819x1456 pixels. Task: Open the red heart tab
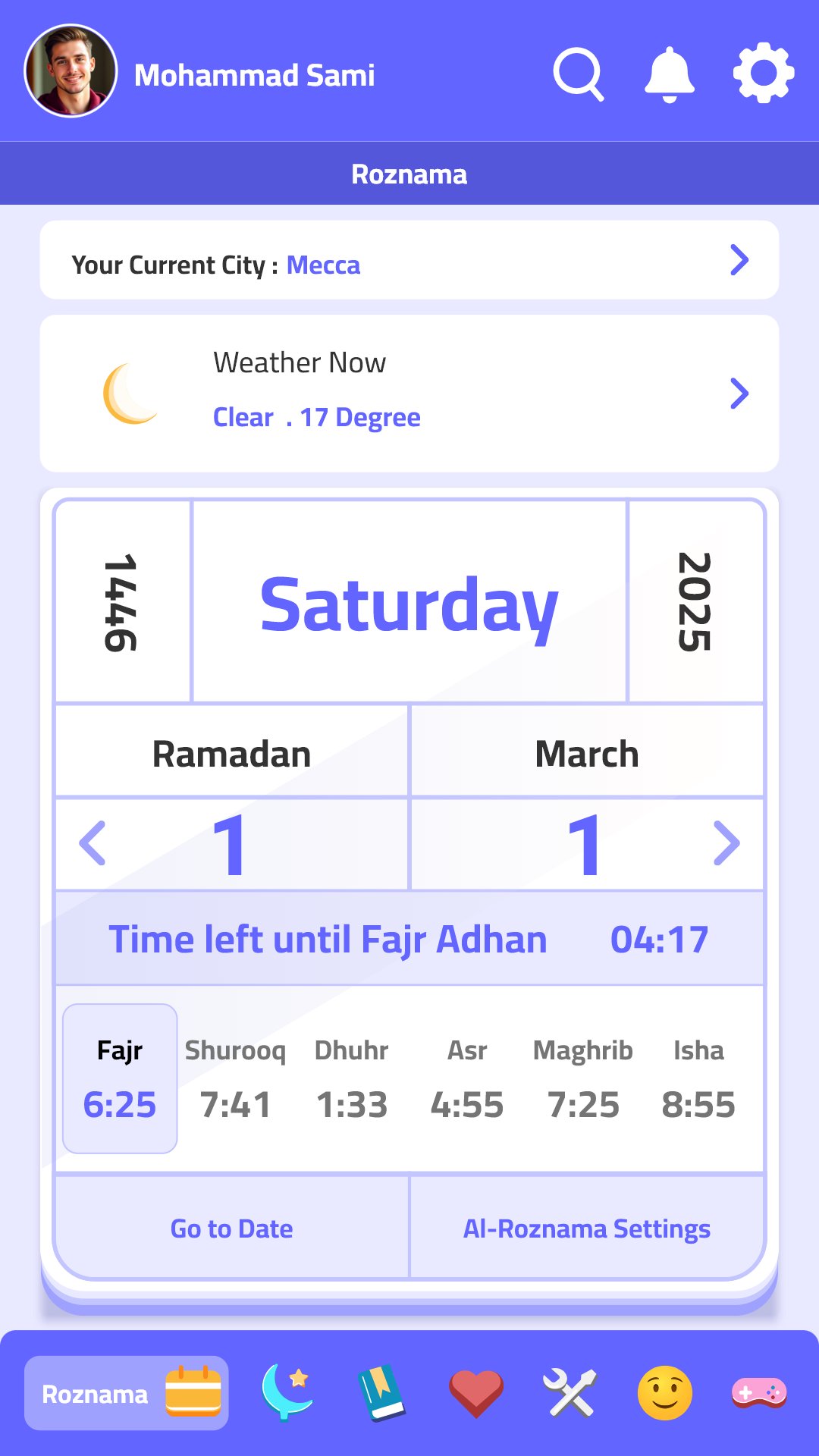pyautogui.click(x=475, y=1393)
